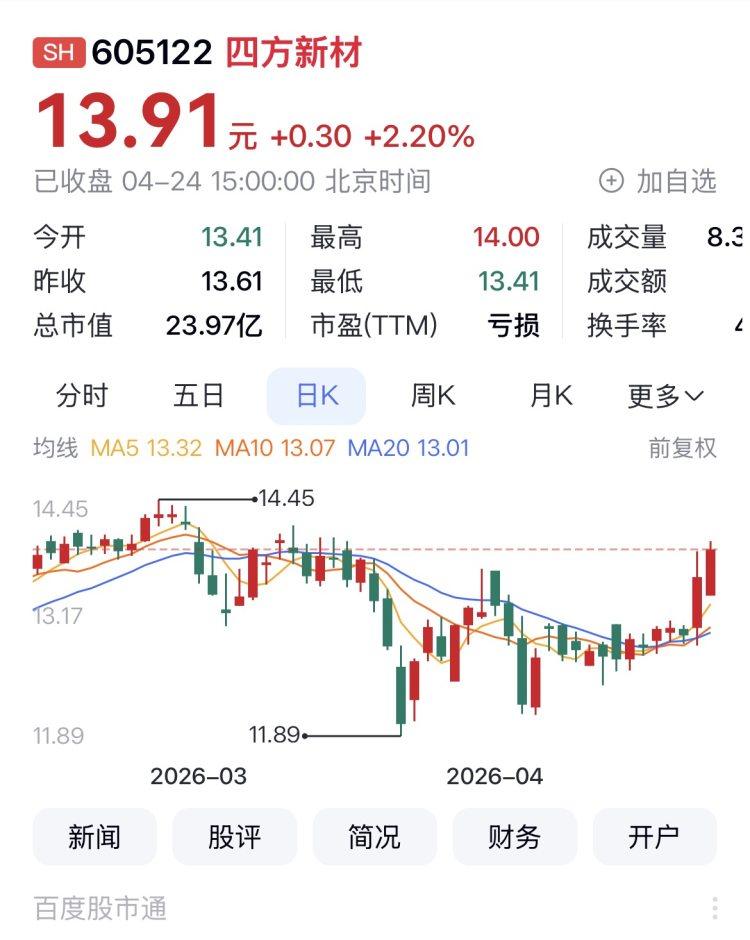Show the 日K daily candlestick chart

click(316, 396)
